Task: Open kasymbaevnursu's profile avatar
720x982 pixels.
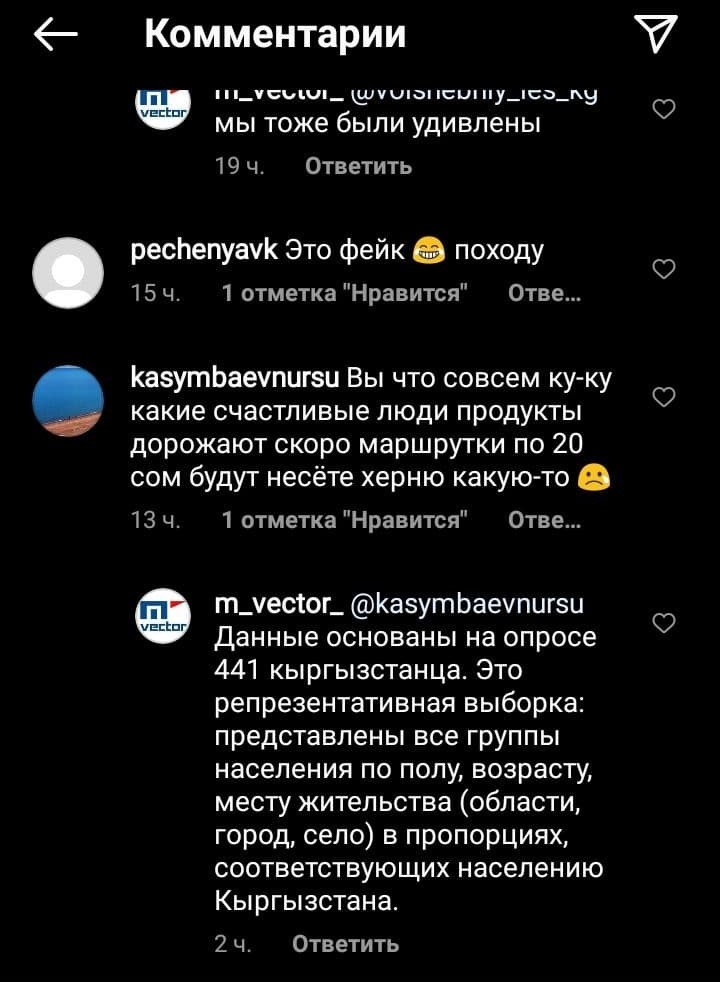Action: click(68, 401)
